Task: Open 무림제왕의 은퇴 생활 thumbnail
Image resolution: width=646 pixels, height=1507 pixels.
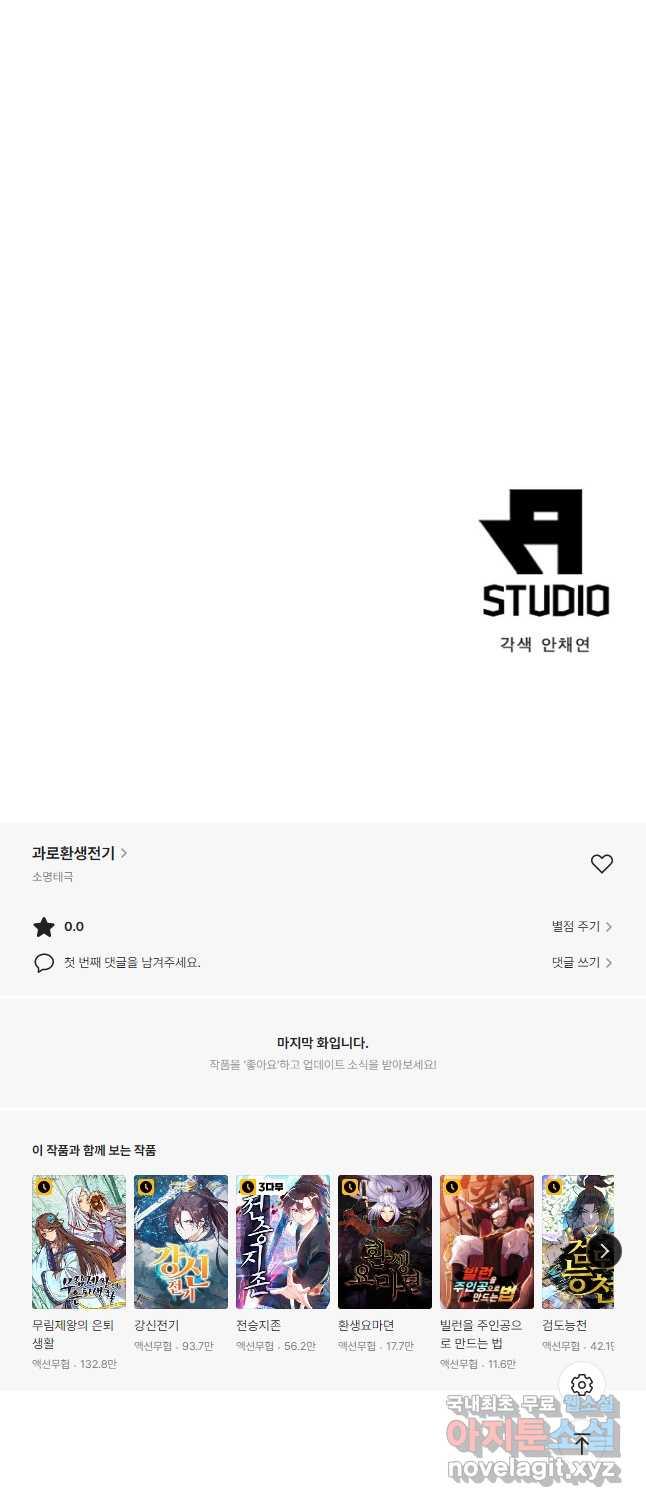Action: click(79, 1242)
